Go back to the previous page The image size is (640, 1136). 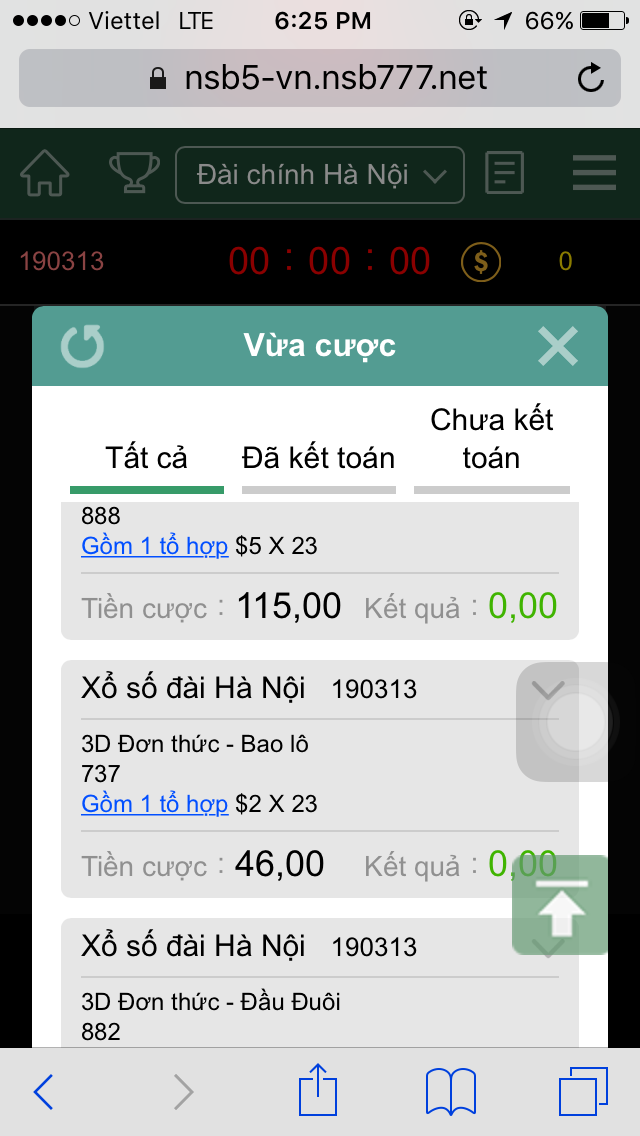point(44,1091)
